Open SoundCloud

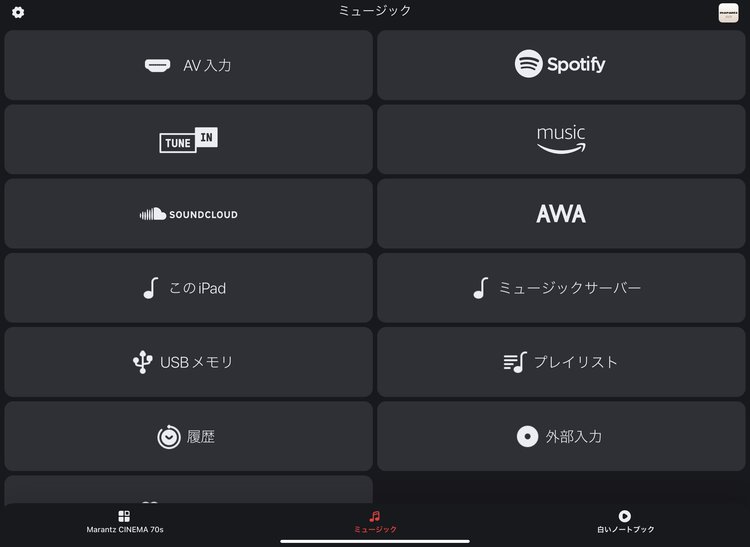[188, 214]
